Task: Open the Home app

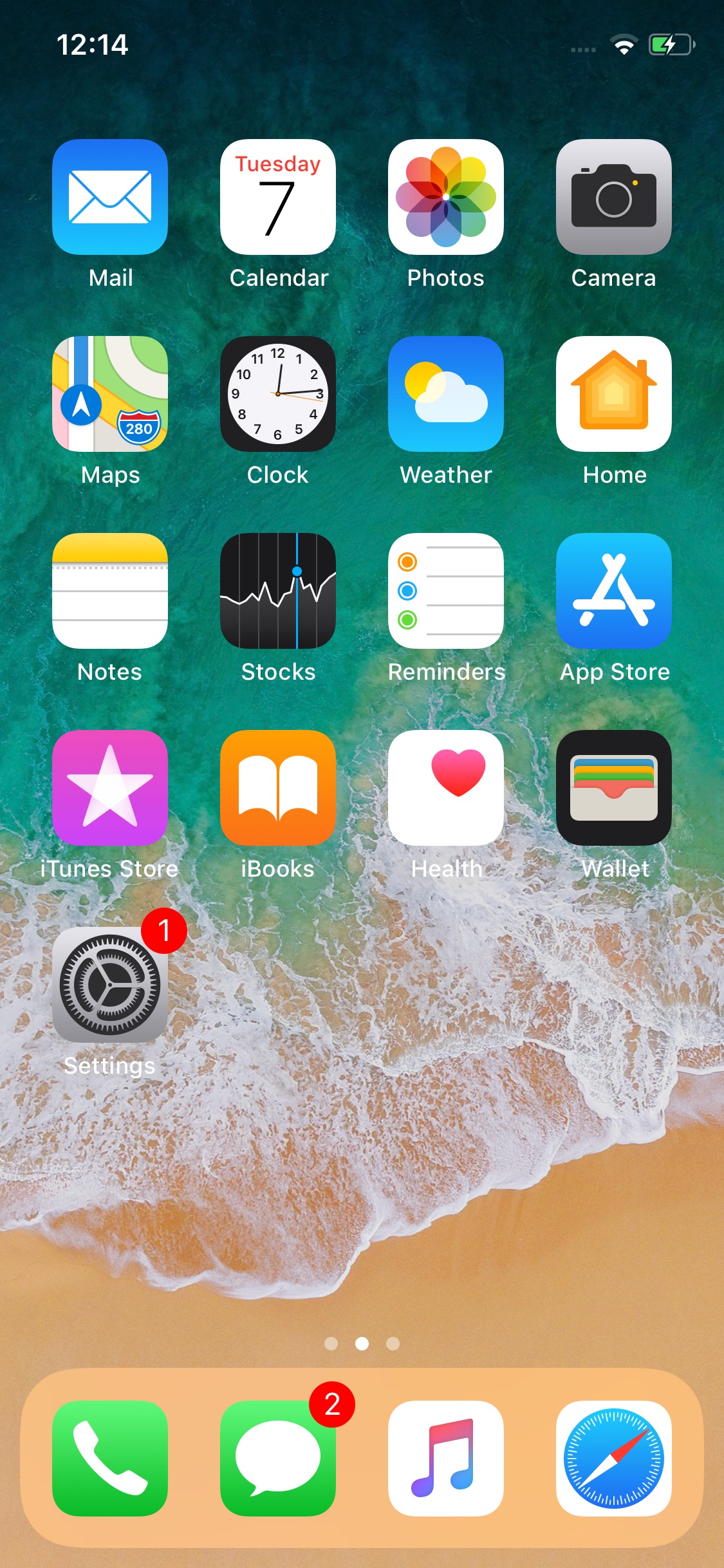Action: pyautogui.click(x=614, y=394)
